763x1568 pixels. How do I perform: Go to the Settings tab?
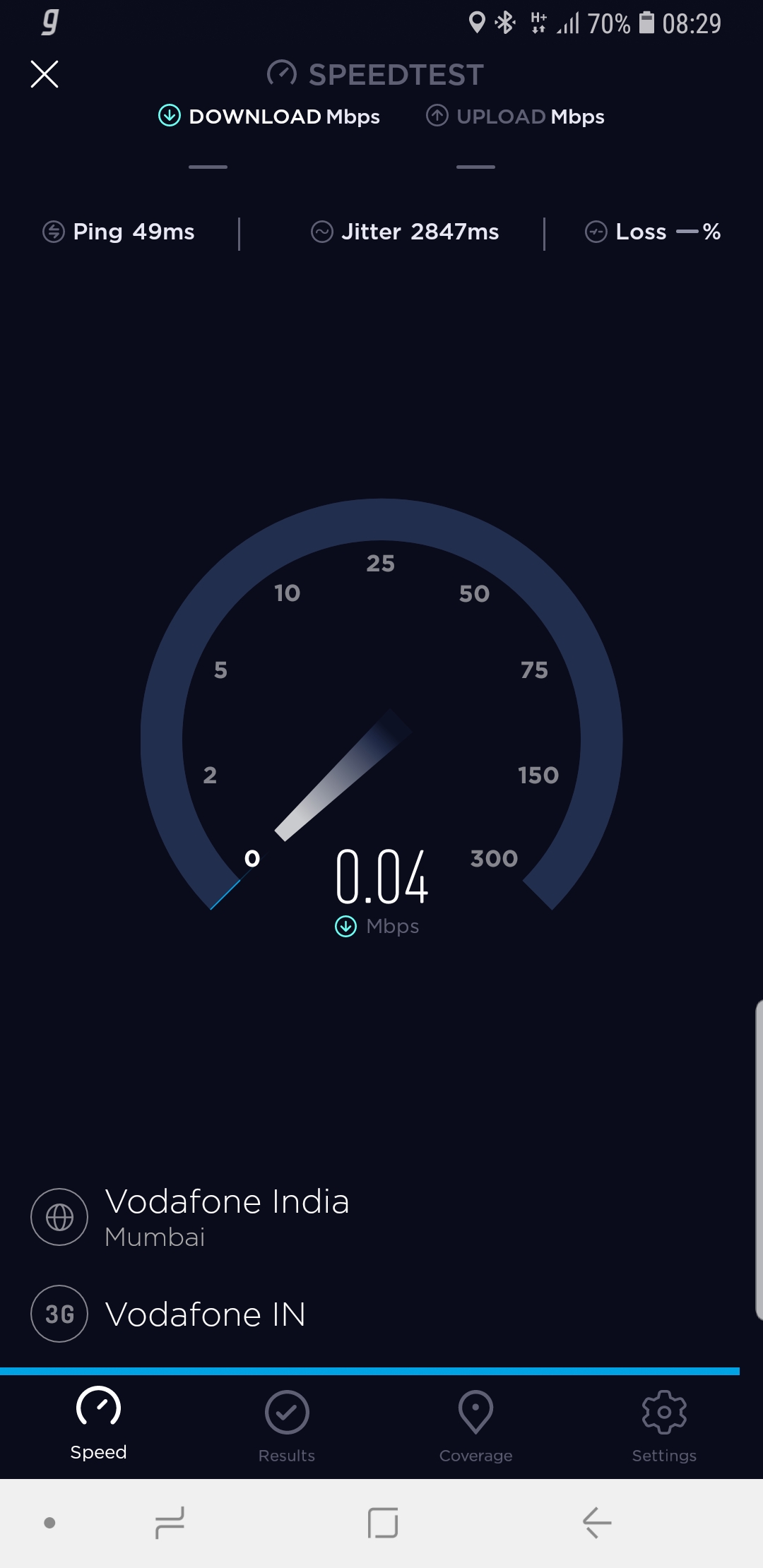664,1425
